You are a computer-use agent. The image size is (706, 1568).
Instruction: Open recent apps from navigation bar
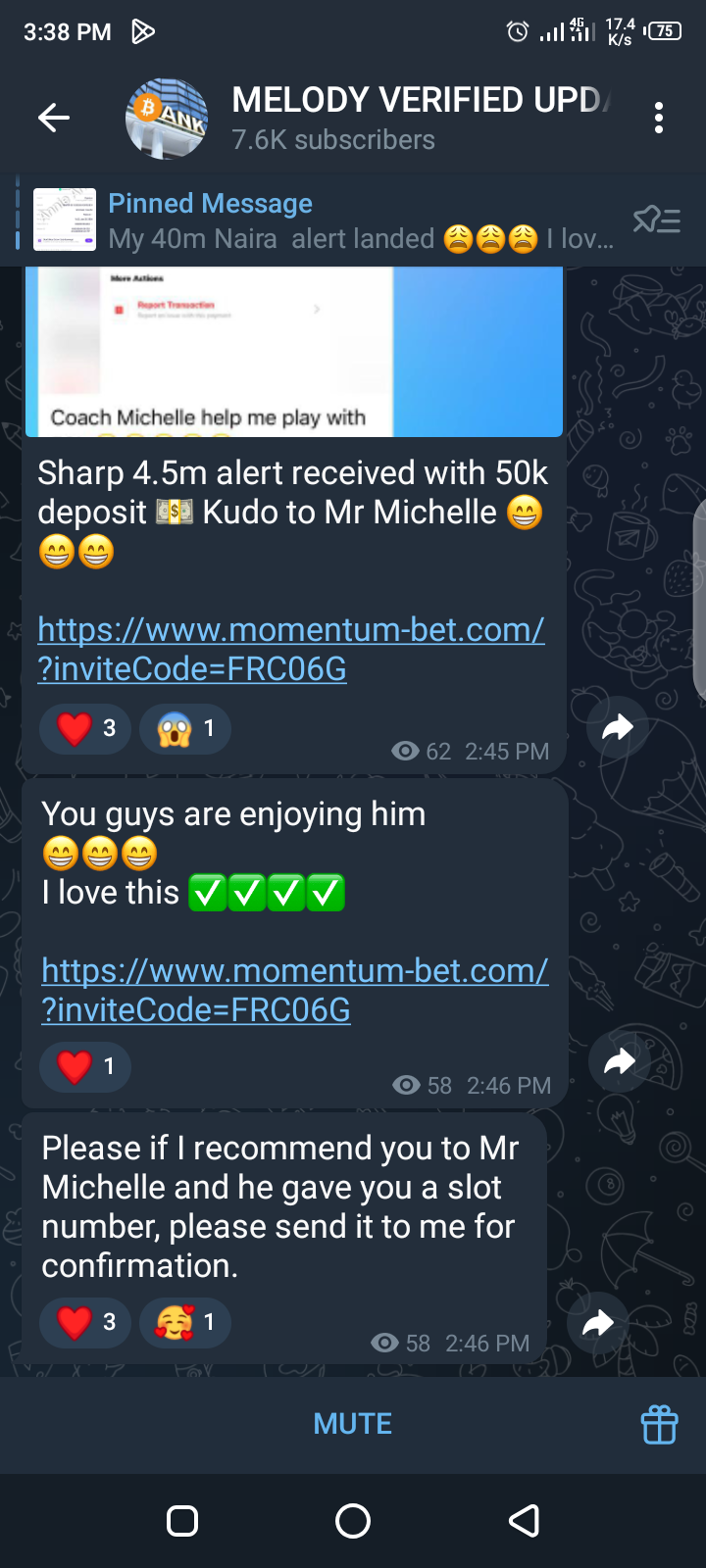(182, 1521)
